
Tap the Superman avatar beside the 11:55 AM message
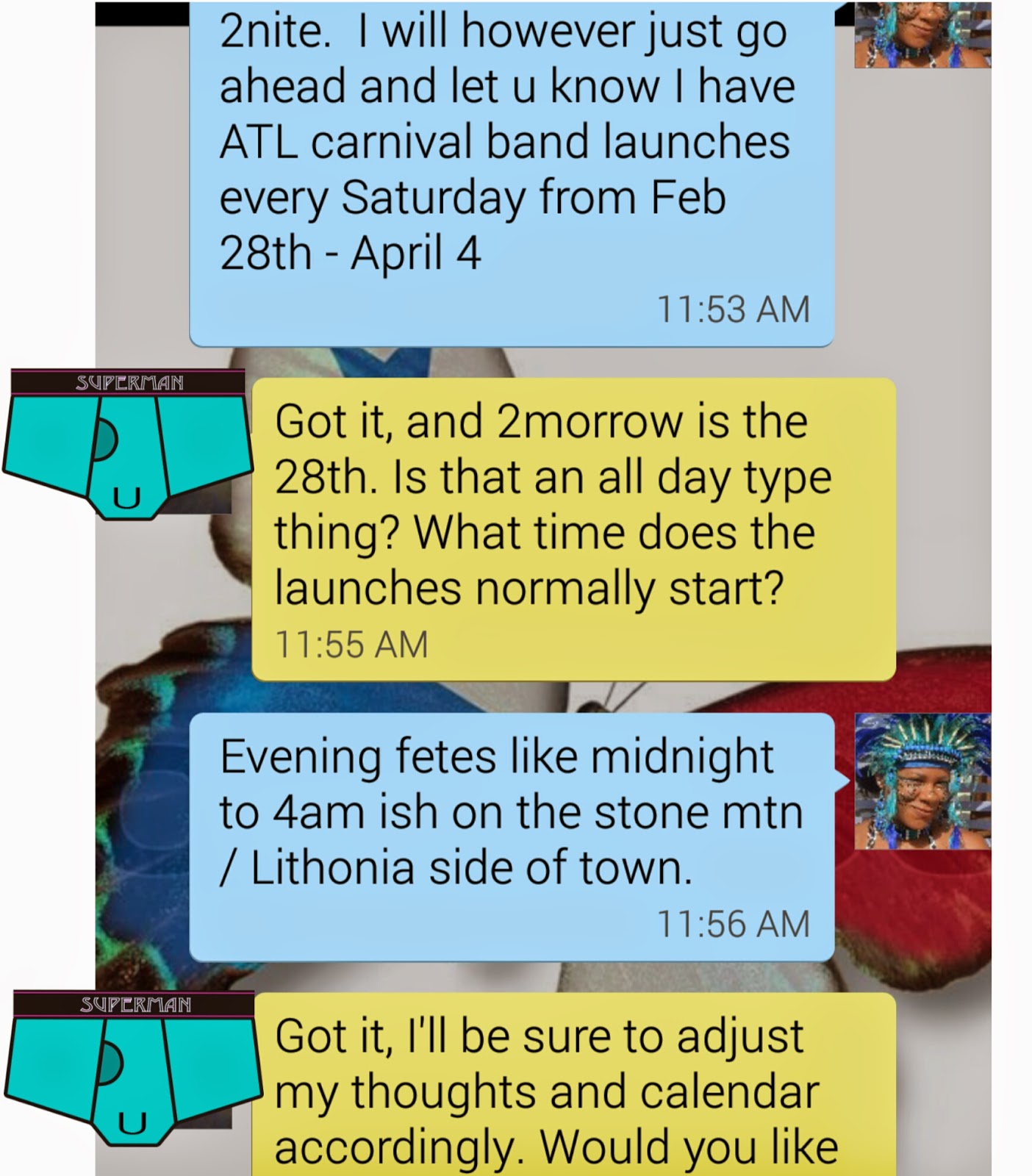127,444
